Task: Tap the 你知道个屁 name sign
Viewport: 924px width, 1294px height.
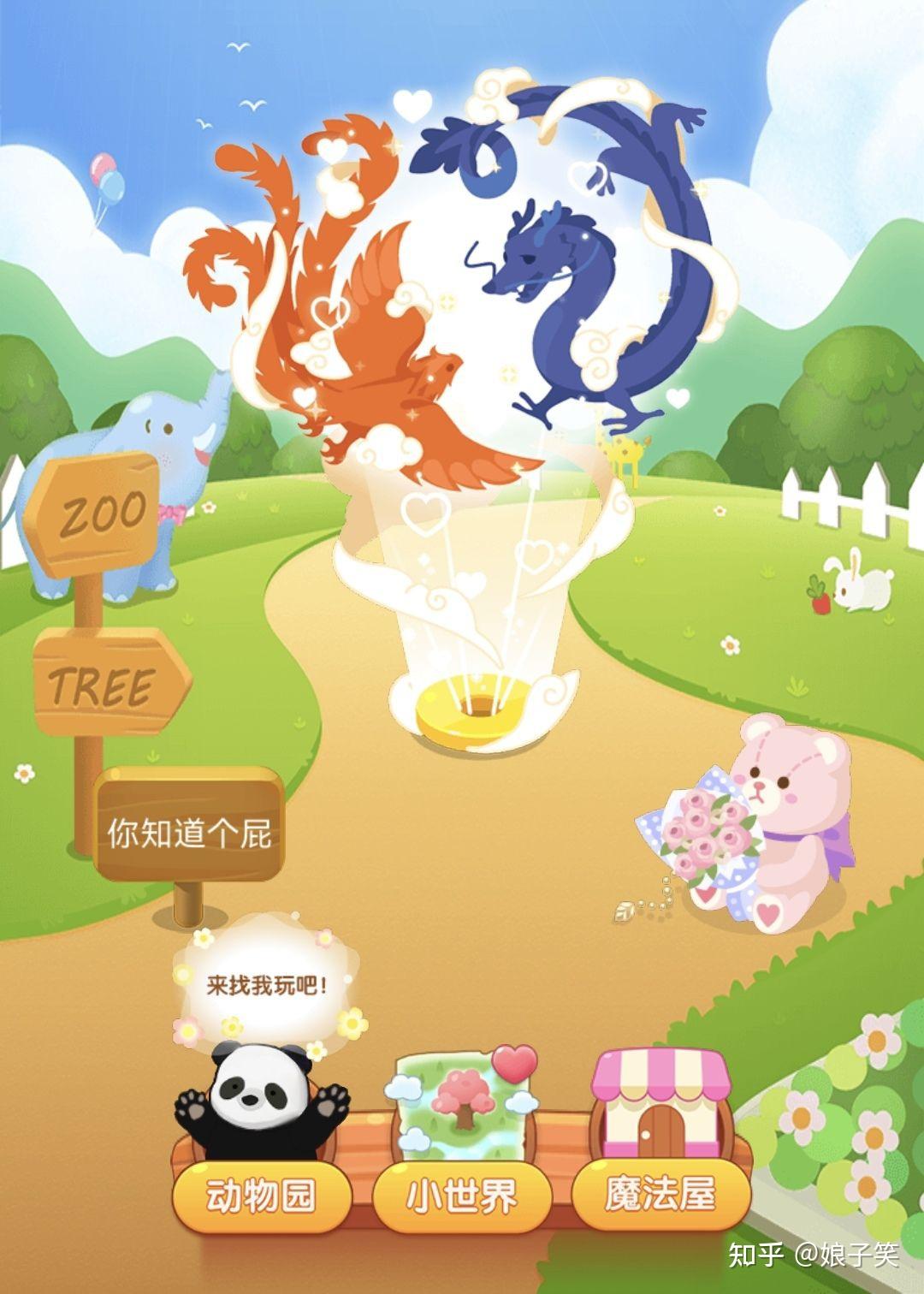Action: [189, 831]
